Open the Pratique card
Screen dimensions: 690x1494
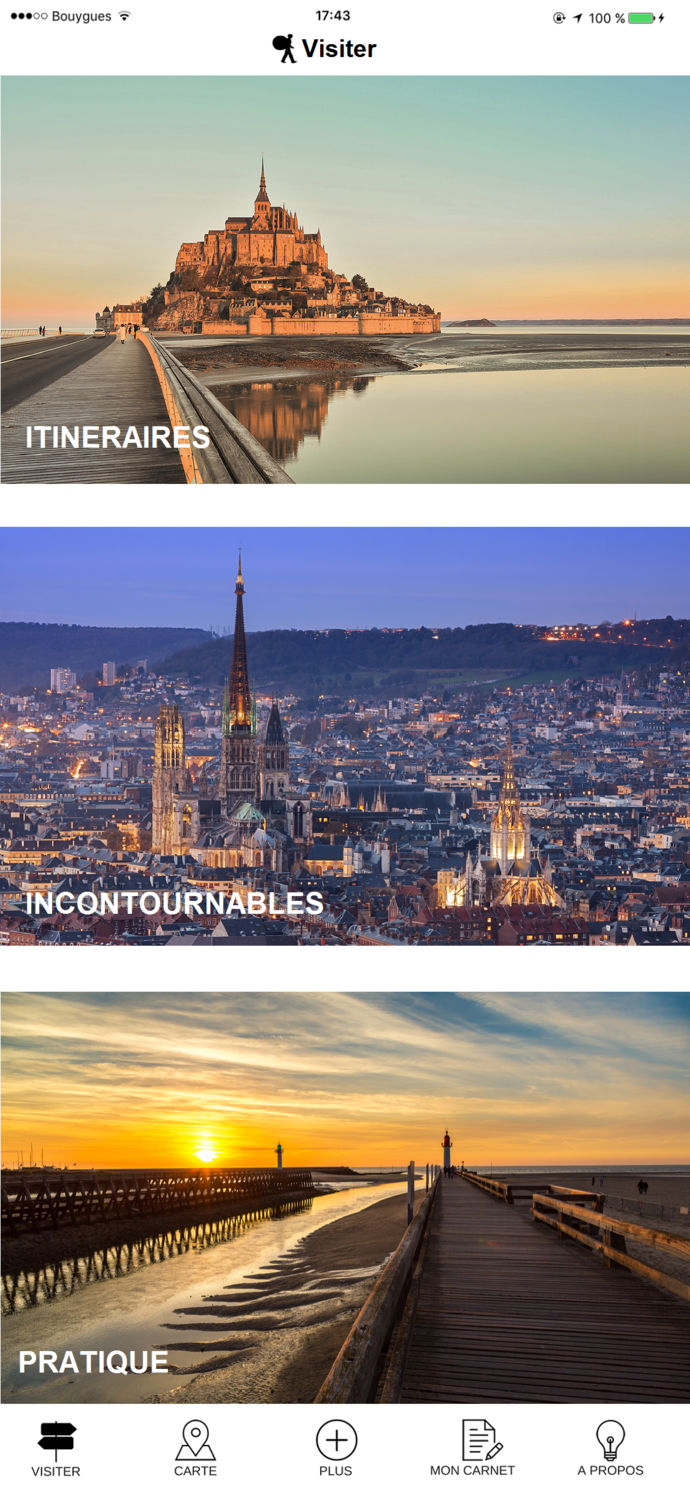pos(345,1197)
